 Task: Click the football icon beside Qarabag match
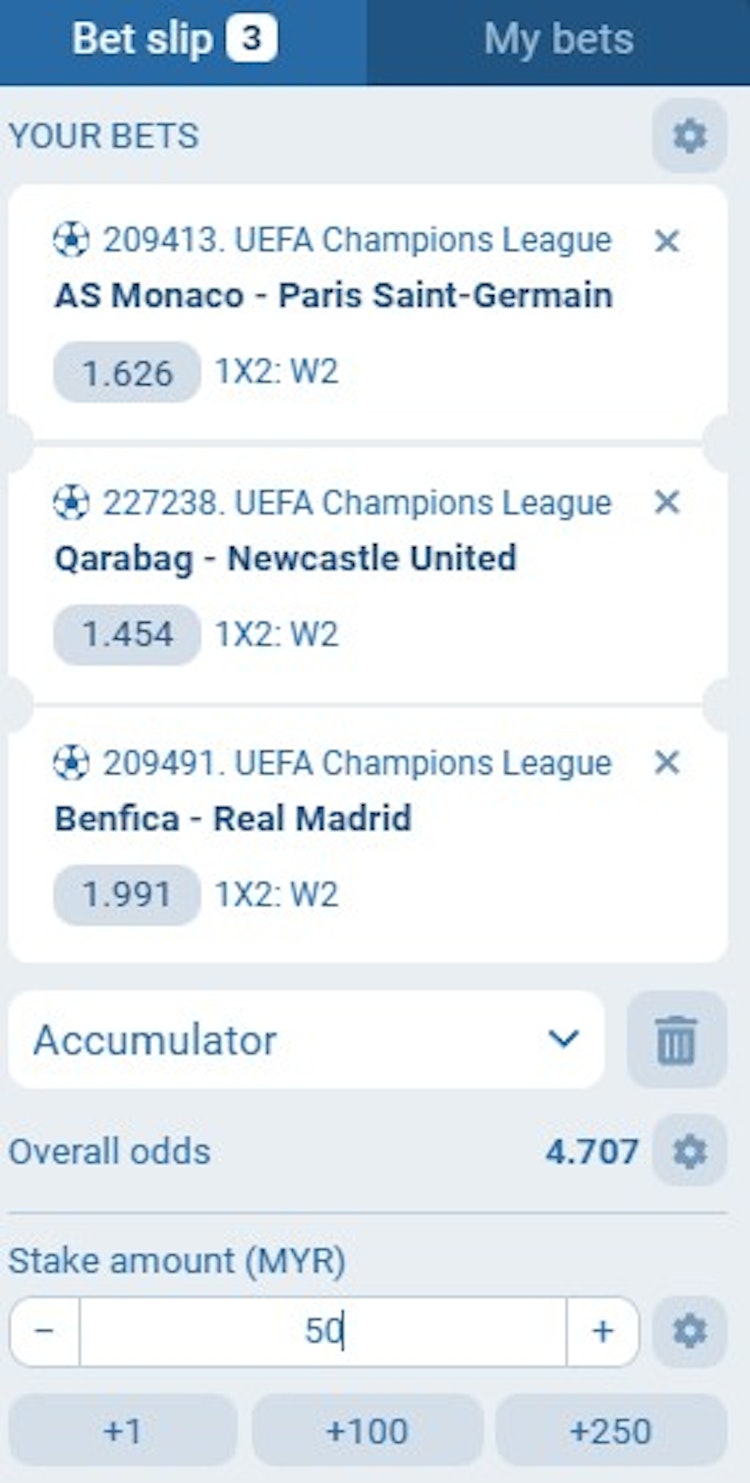[72, 503]
